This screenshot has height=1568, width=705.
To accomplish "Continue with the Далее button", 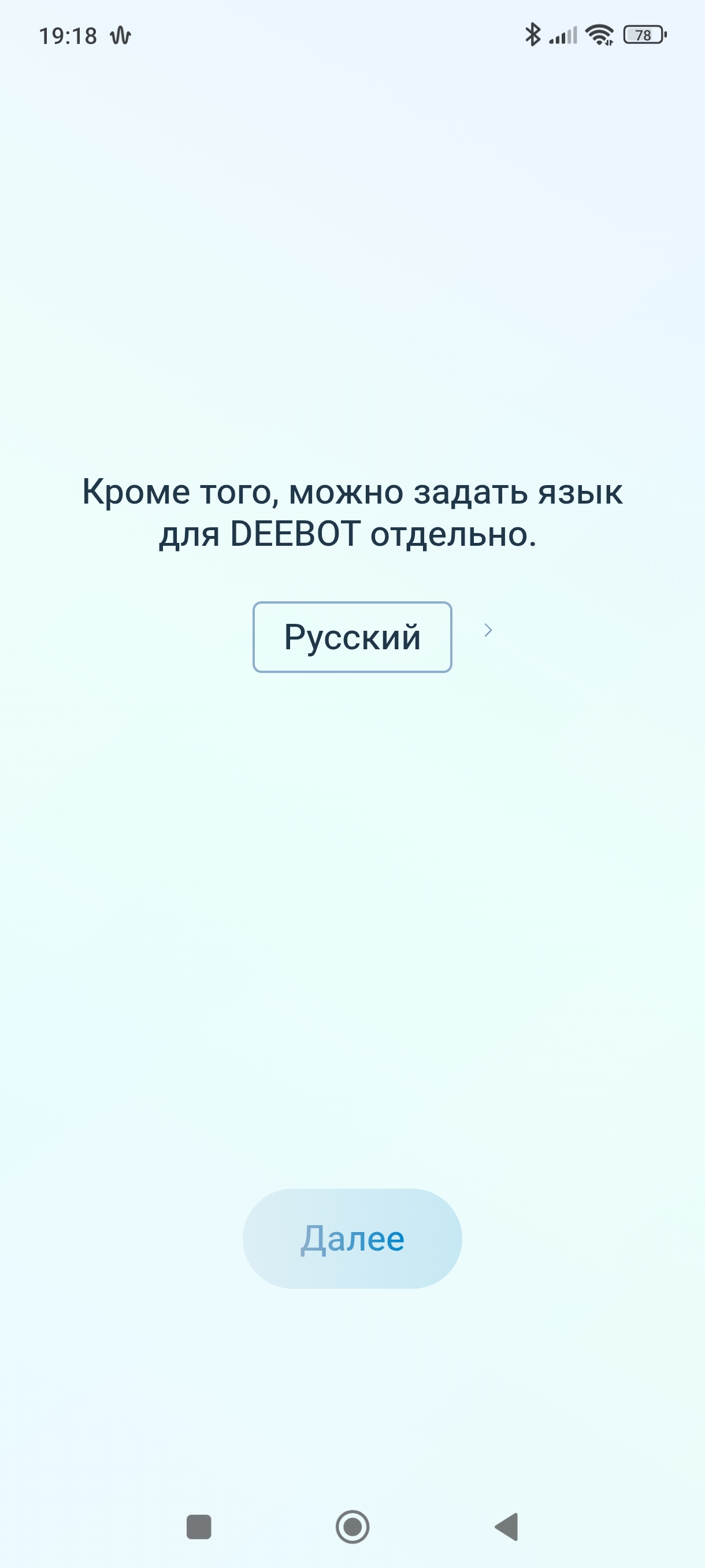I will [x=351, y=1238].
